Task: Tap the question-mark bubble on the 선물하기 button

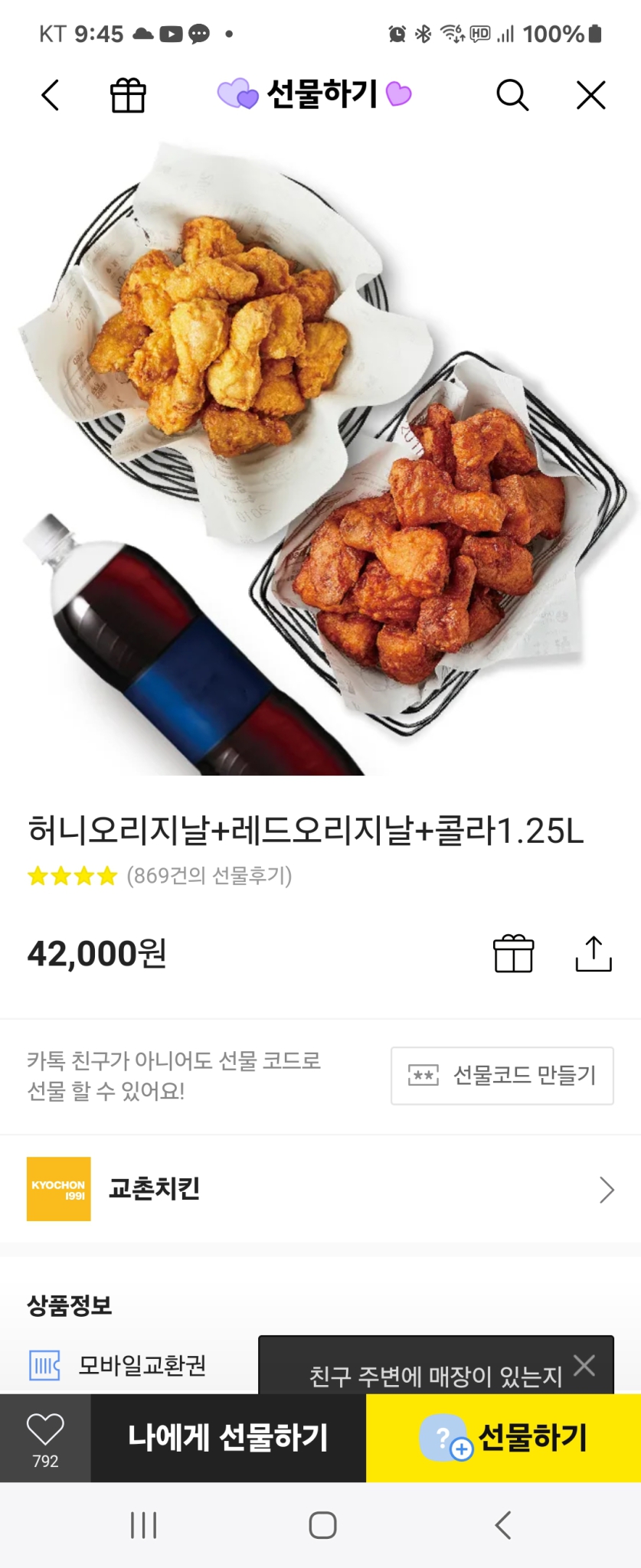Action: pos(444,1438)
